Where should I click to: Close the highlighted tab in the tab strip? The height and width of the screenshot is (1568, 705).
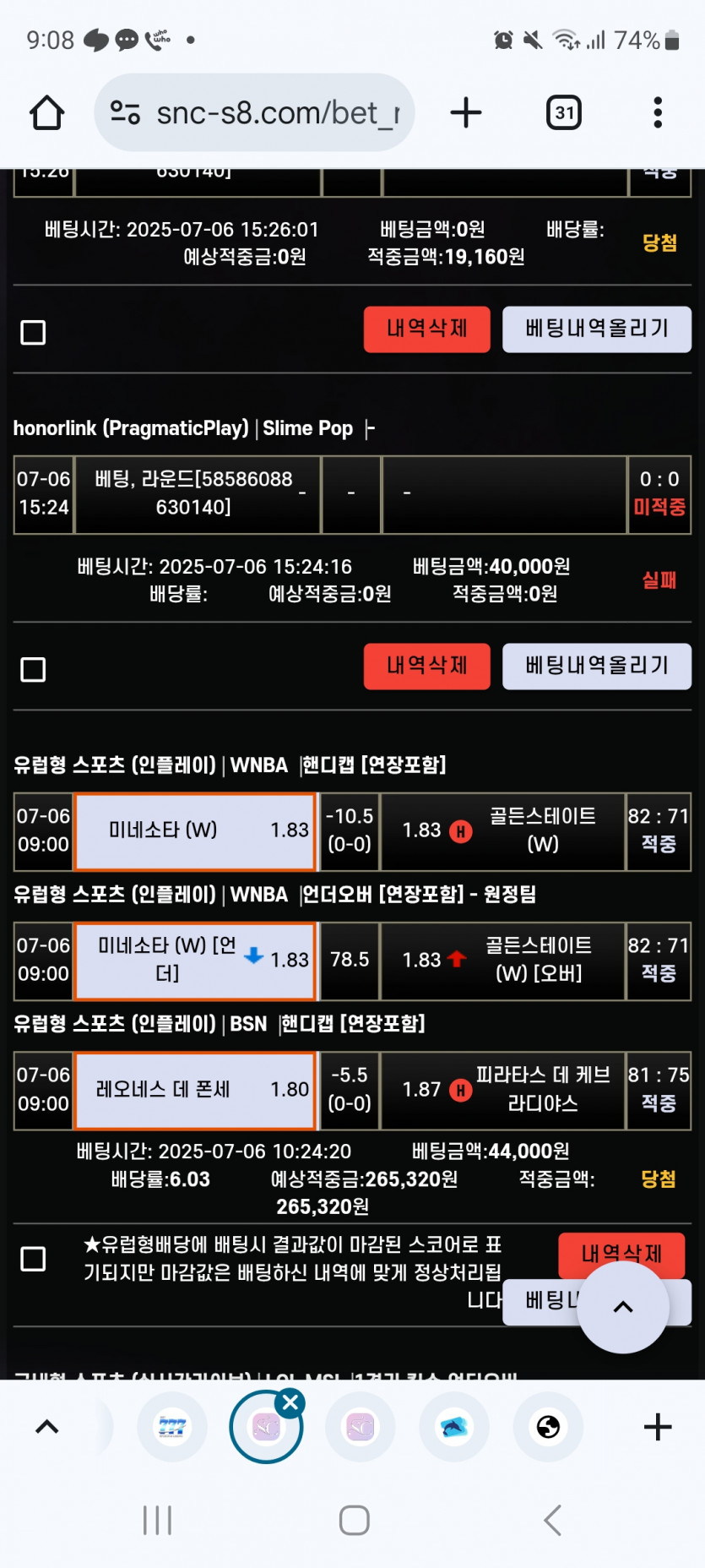tap(290, 1403)
